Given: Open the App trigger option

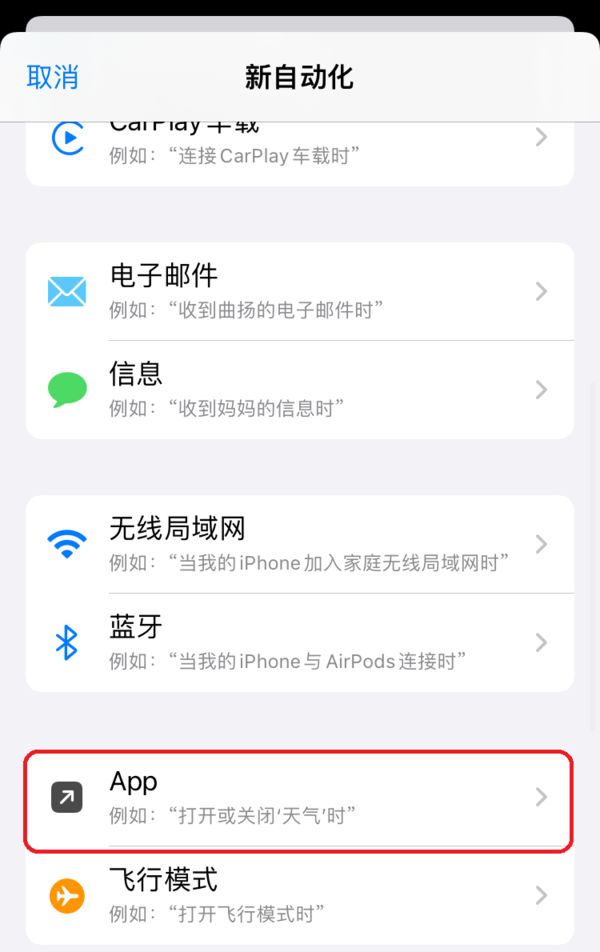Looking at the screenshot, I should click(x=300, y=797).
